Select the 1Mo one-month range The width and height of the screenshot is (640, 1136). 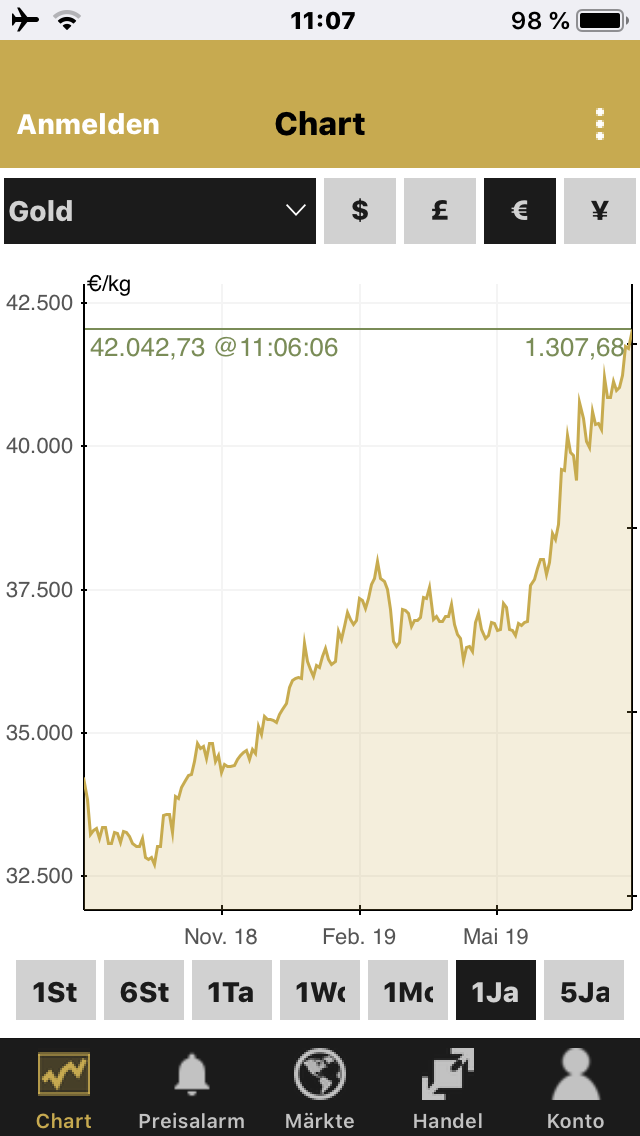408,990
